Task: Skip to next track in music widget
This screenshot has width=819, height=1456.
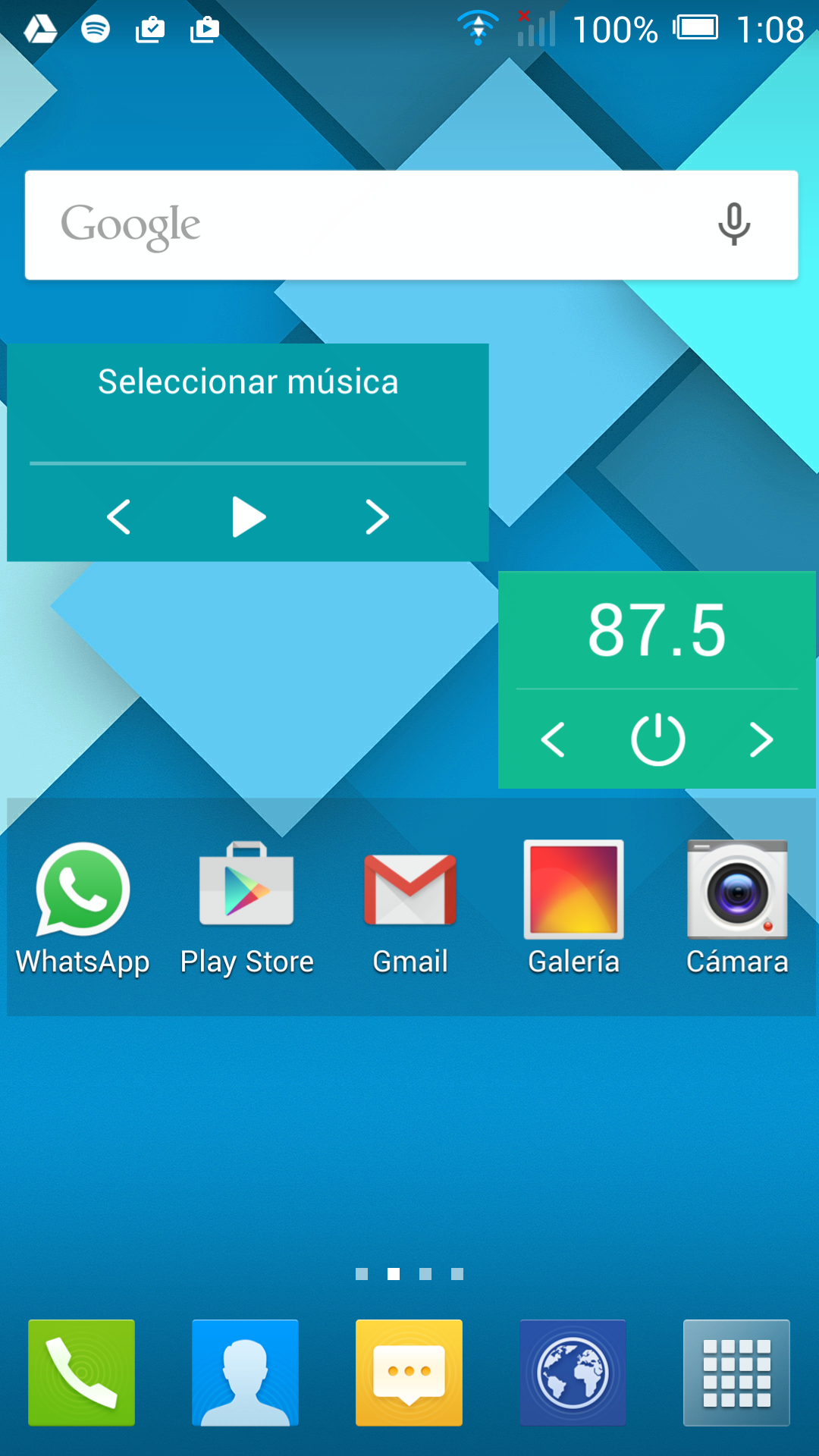Action: [377, 517]
